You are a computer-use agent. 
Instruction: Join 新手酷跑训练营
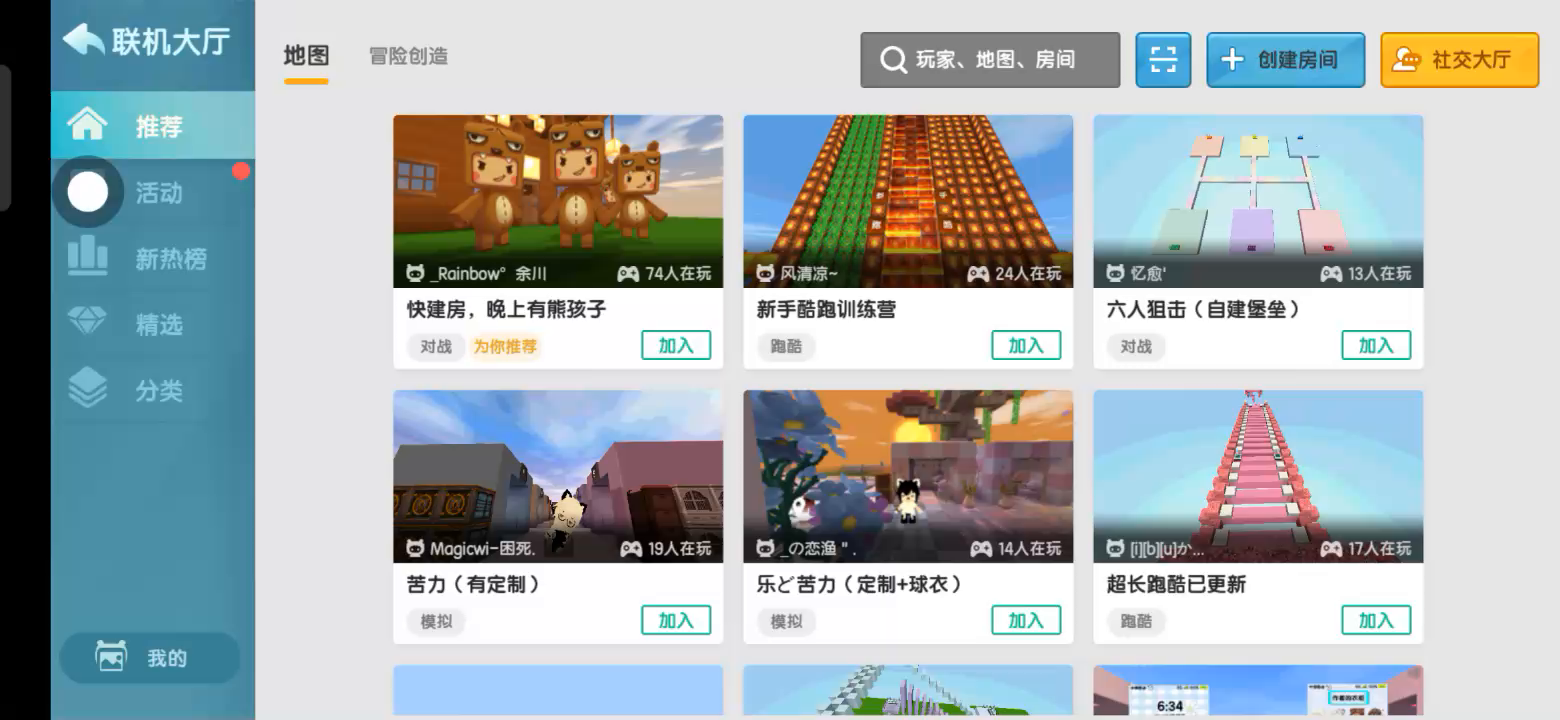point(1026,346)
